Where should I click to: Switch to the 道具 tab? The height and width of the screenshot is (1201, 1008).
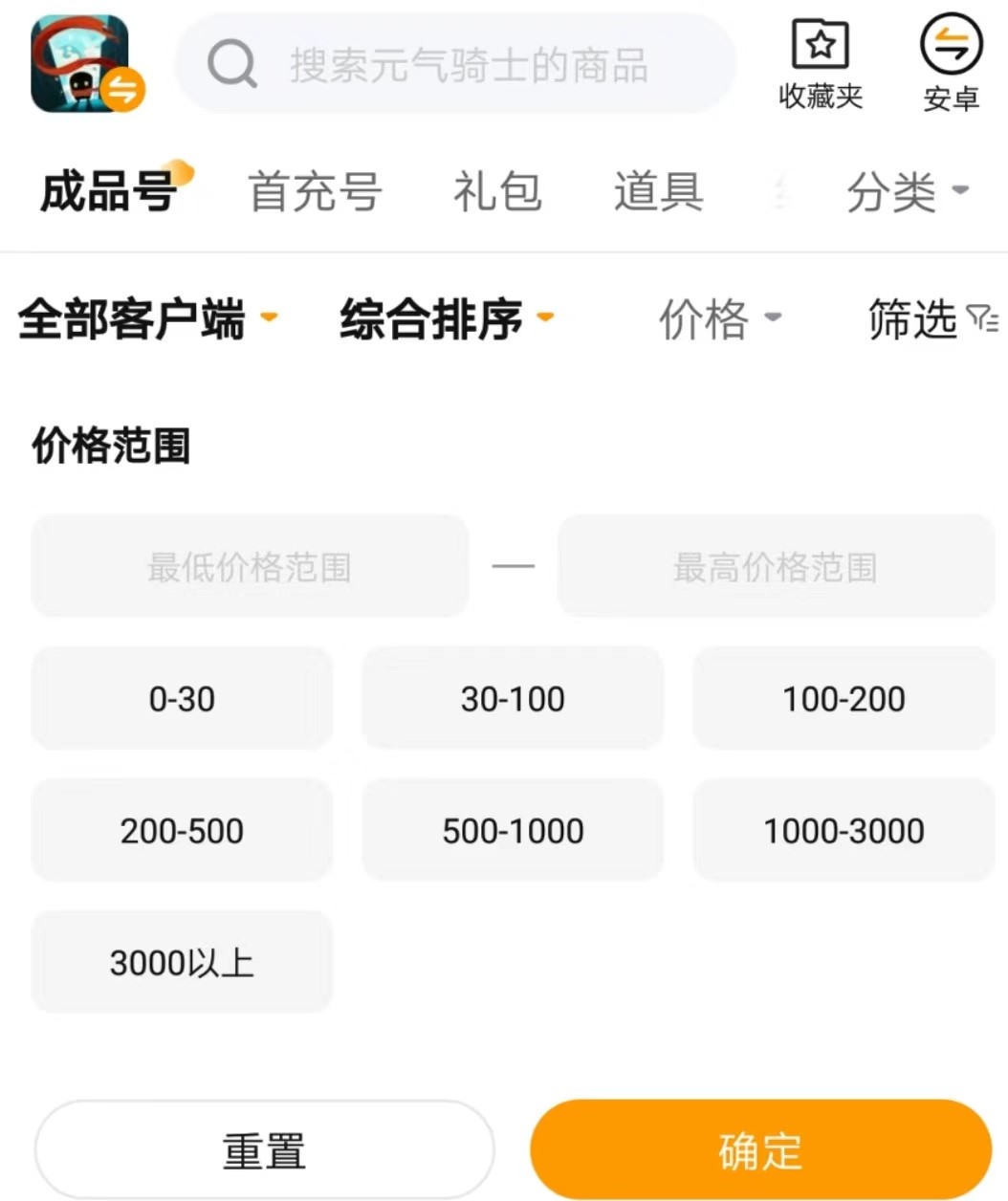(659, 191)
